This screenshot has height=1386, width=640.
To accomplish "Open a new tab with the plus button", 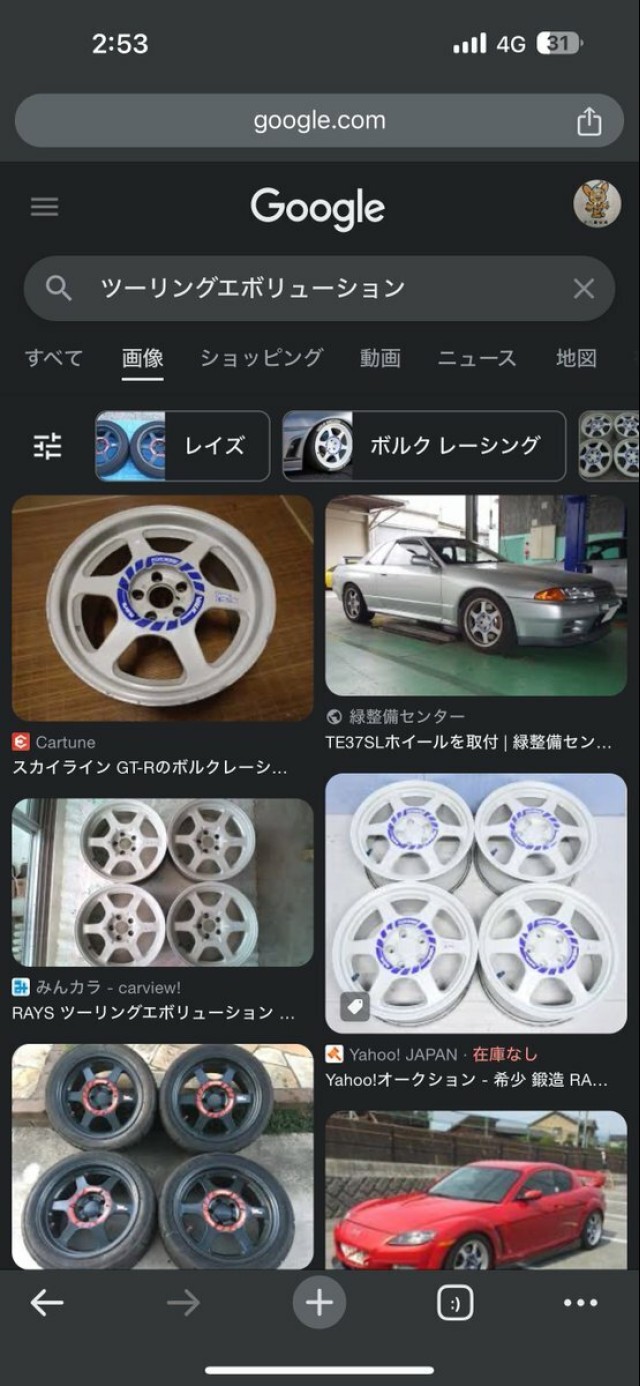I will coord(319,1302).
